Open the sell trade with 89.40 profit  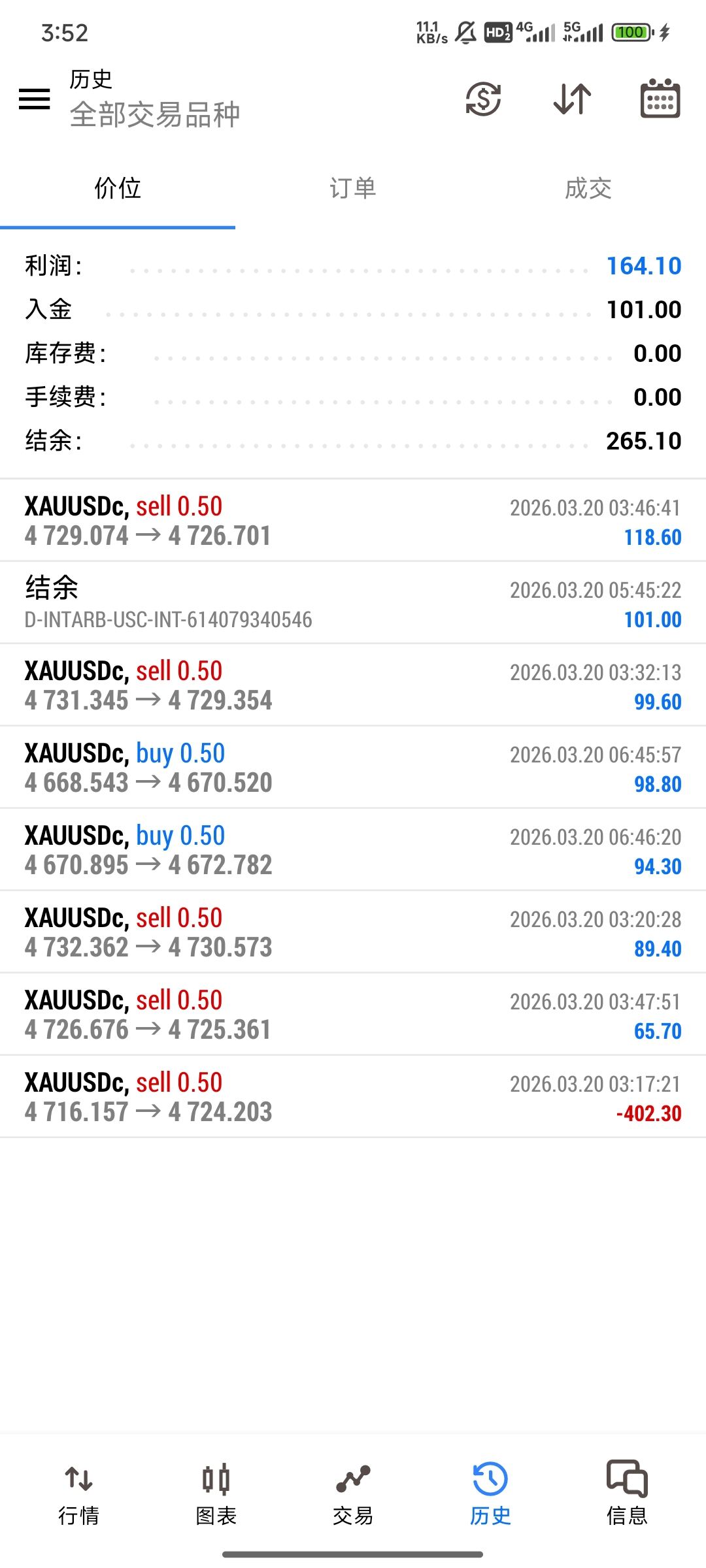click(x=353, y=932)
